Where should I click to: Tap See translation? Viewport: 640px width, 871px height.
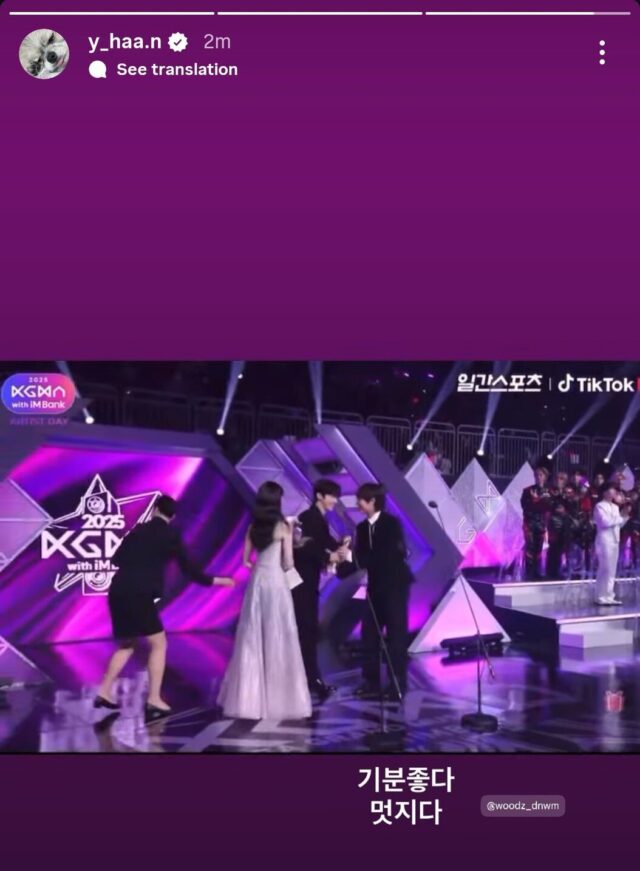(x=176, y=70)
